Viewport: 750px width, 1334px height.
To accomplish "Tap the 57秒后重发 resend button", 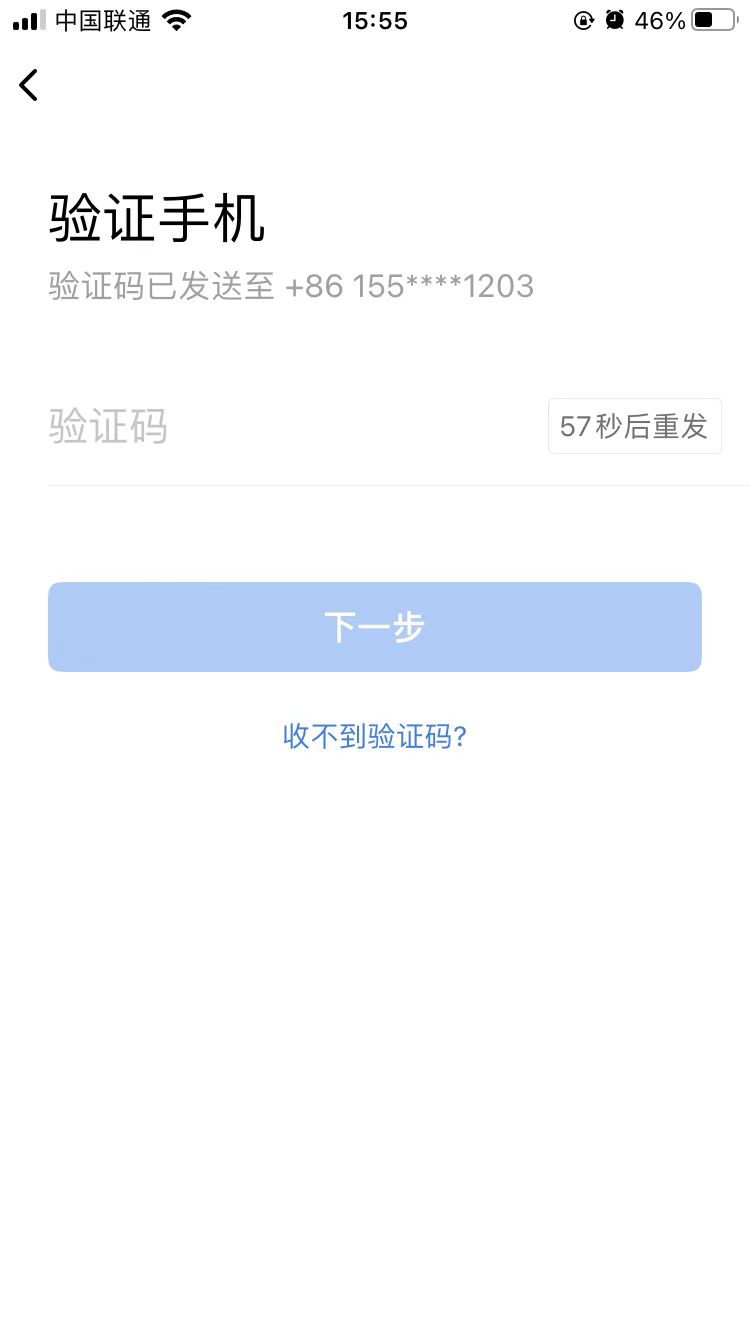I will tap(634, 427).
